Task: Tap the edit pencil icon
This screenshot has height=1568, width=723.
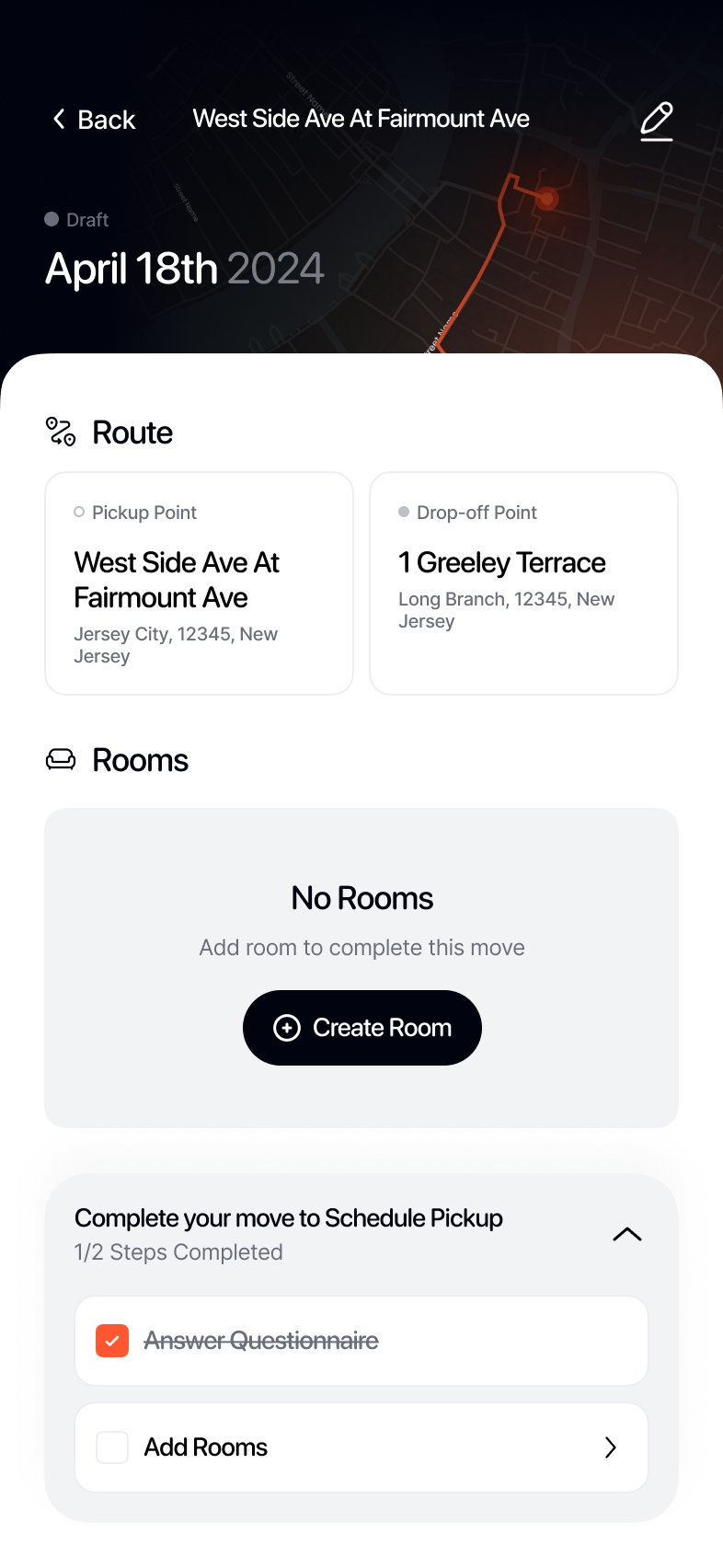Action: tap(657, 121)
